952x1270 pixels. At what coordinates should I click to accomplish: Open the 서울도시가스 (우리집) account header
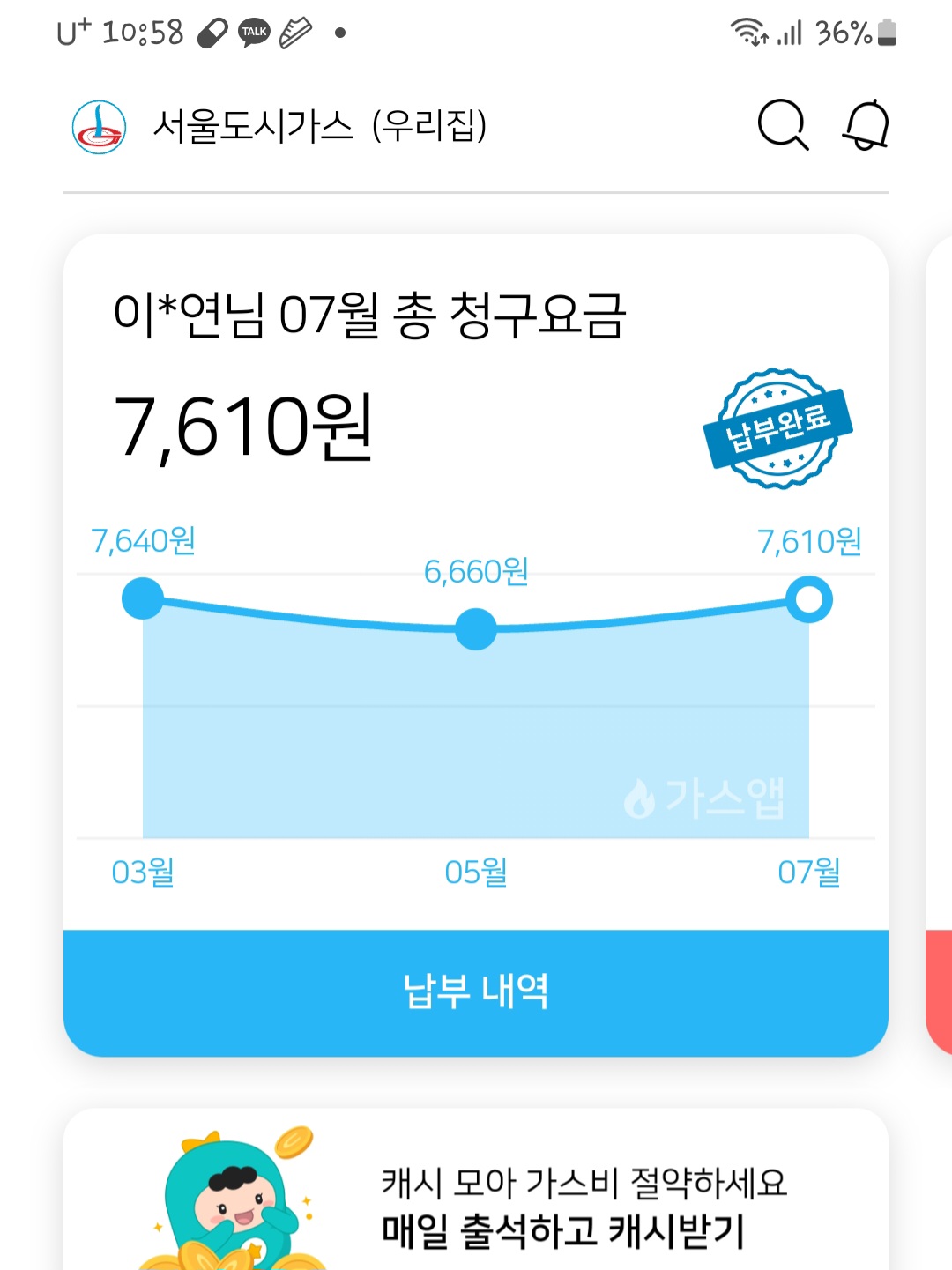319,126
